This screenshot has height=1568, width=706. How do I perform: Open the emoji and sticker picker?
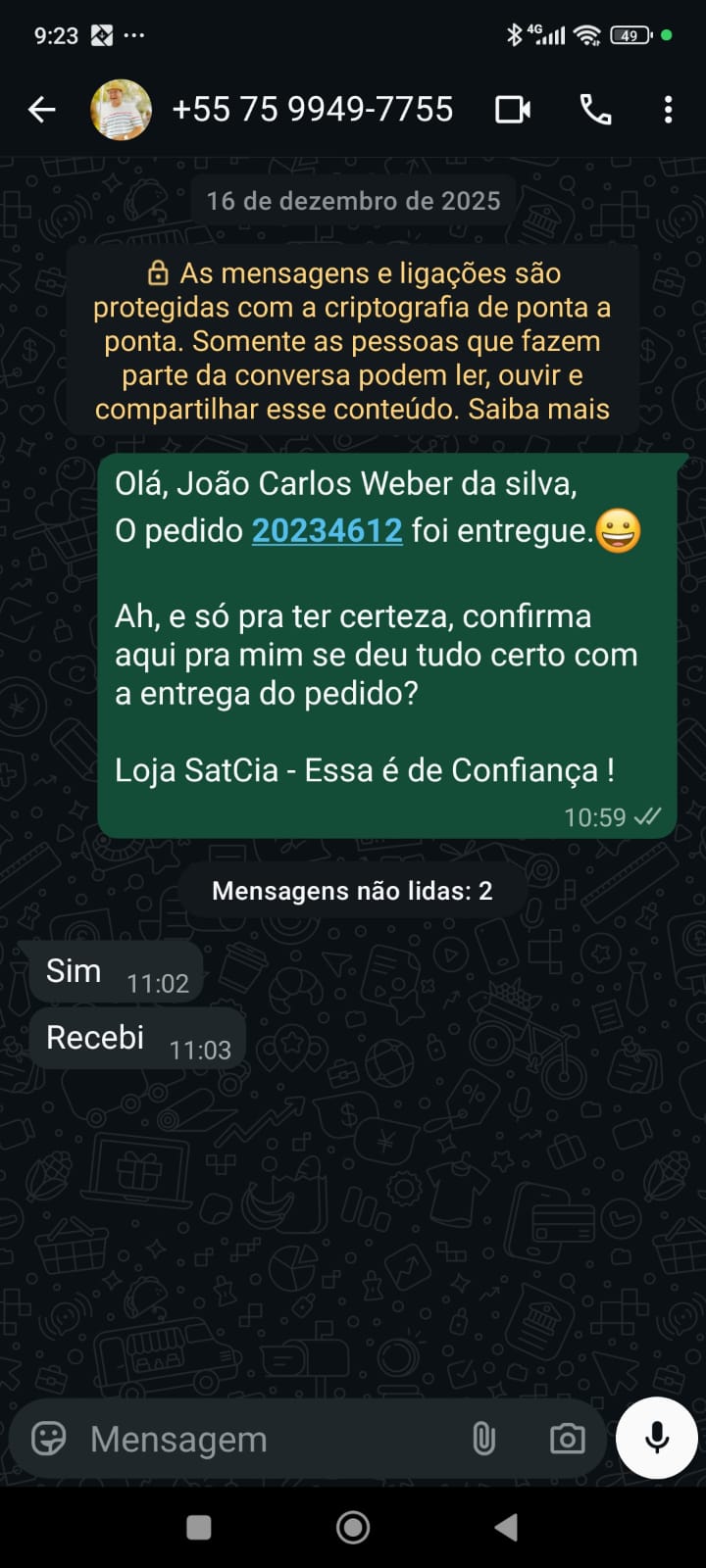tap(49, 1439)
